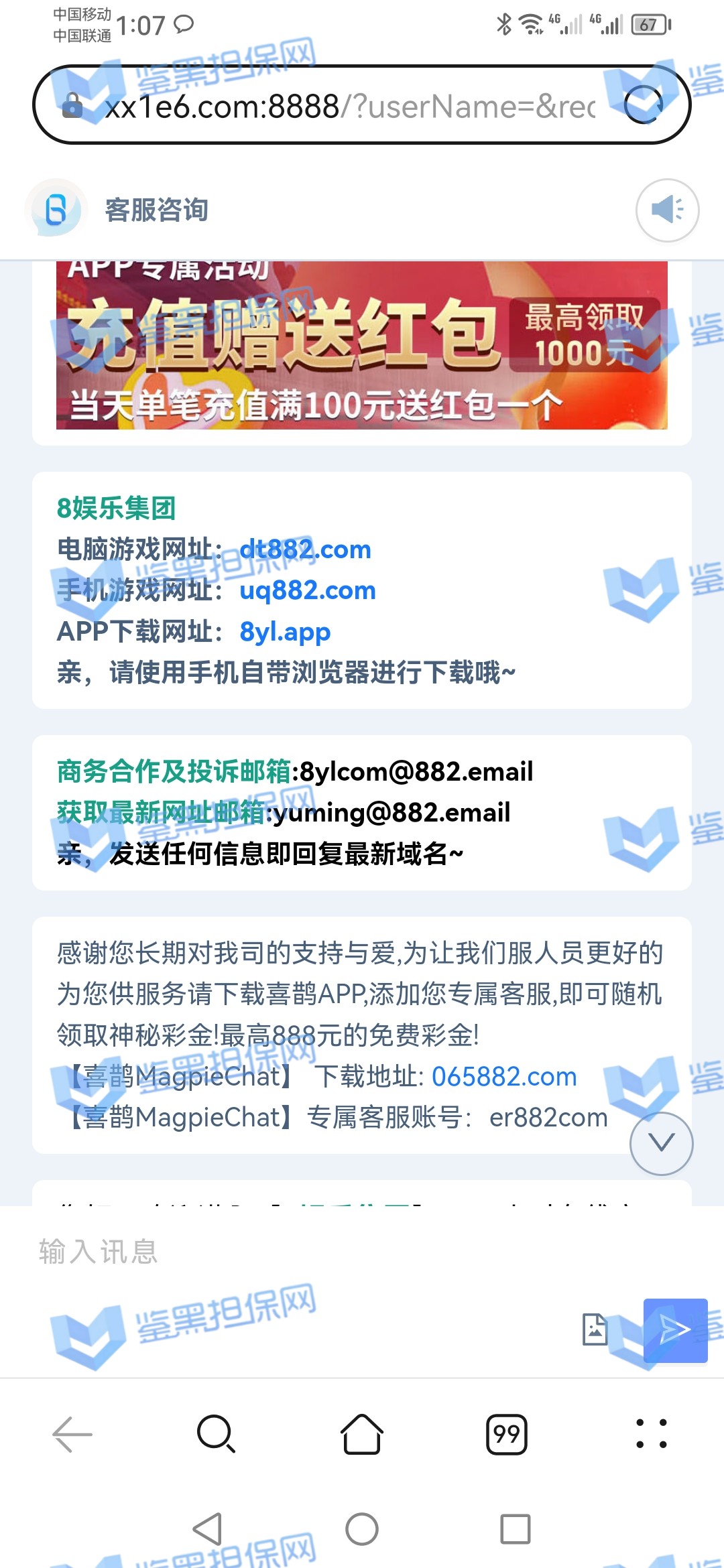
Task: Go back in the browser toolbar
Action: click(72, 1435)
